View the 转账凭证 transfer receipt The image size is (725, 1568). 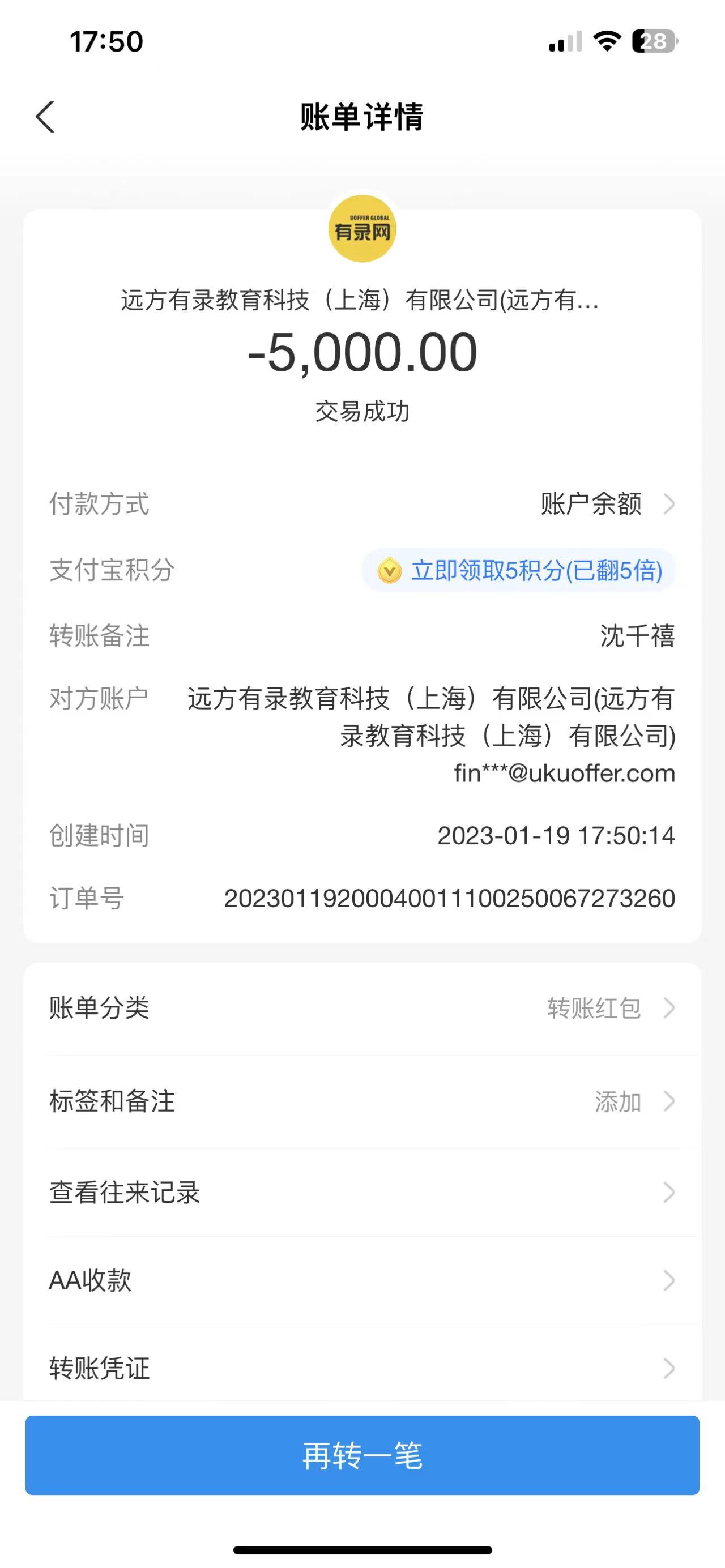click(x=363, y=1368)
